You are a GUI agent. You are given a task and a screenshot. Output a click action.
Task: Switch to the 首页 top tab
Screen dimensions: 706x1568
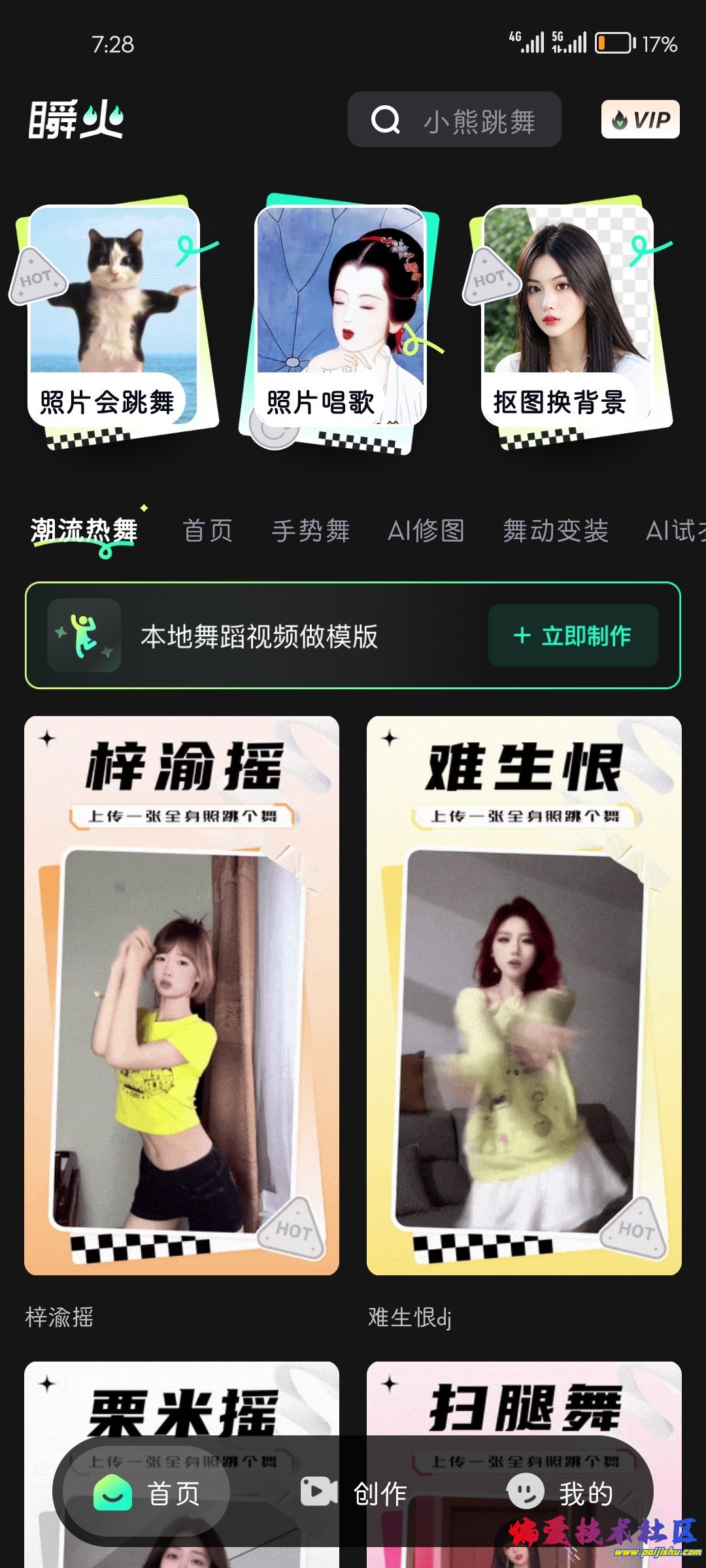tap(207, 531)
